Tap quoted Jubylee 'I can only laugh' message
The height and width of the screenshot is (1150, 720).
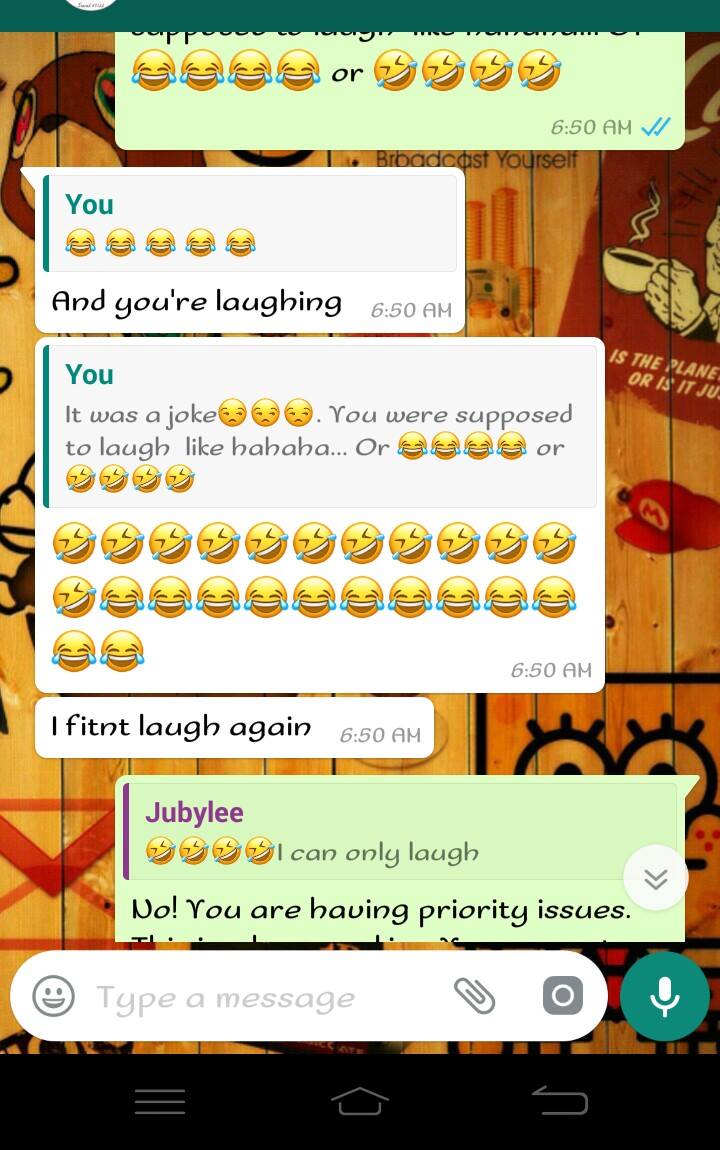coord(400,832)
